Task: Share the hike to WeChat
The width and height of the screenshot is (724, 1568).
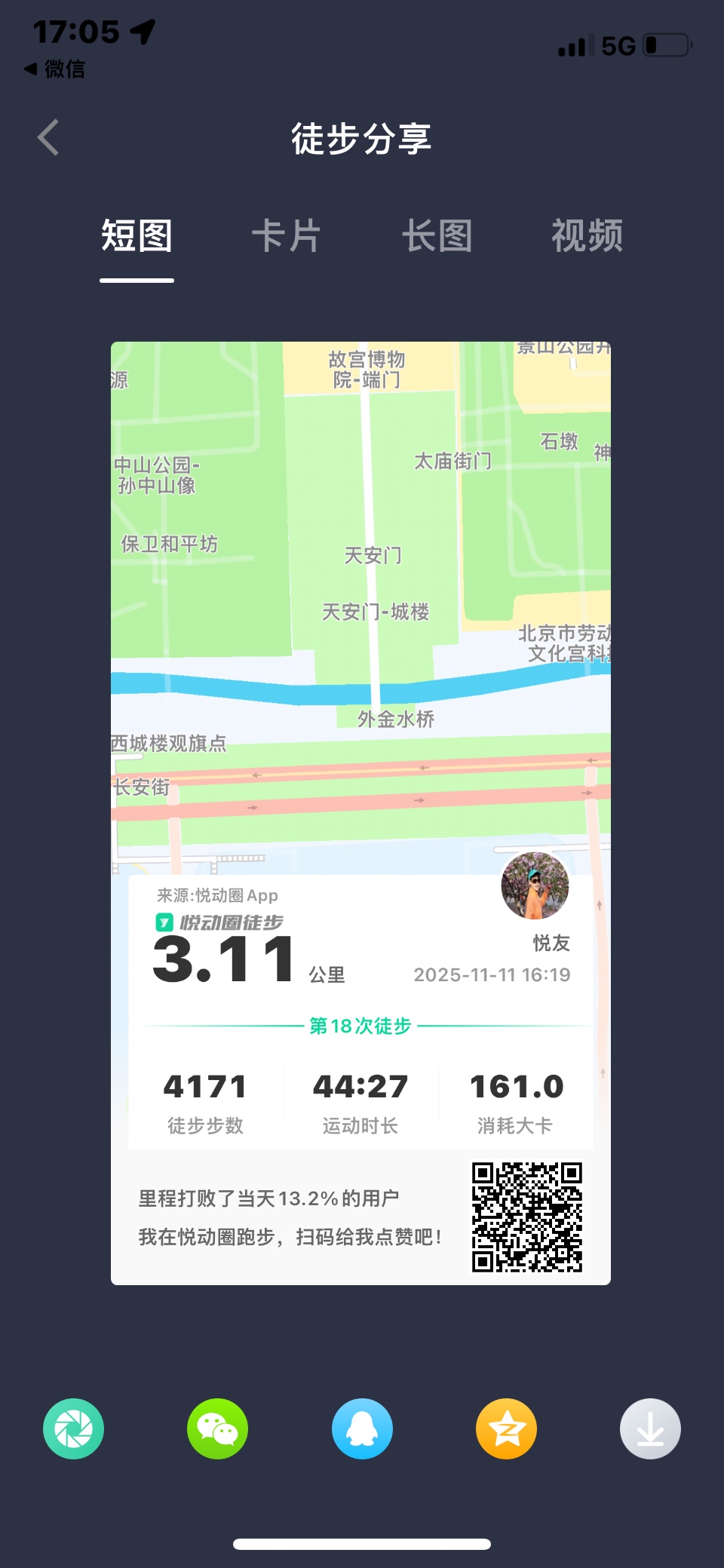Action: [217, 1428]
